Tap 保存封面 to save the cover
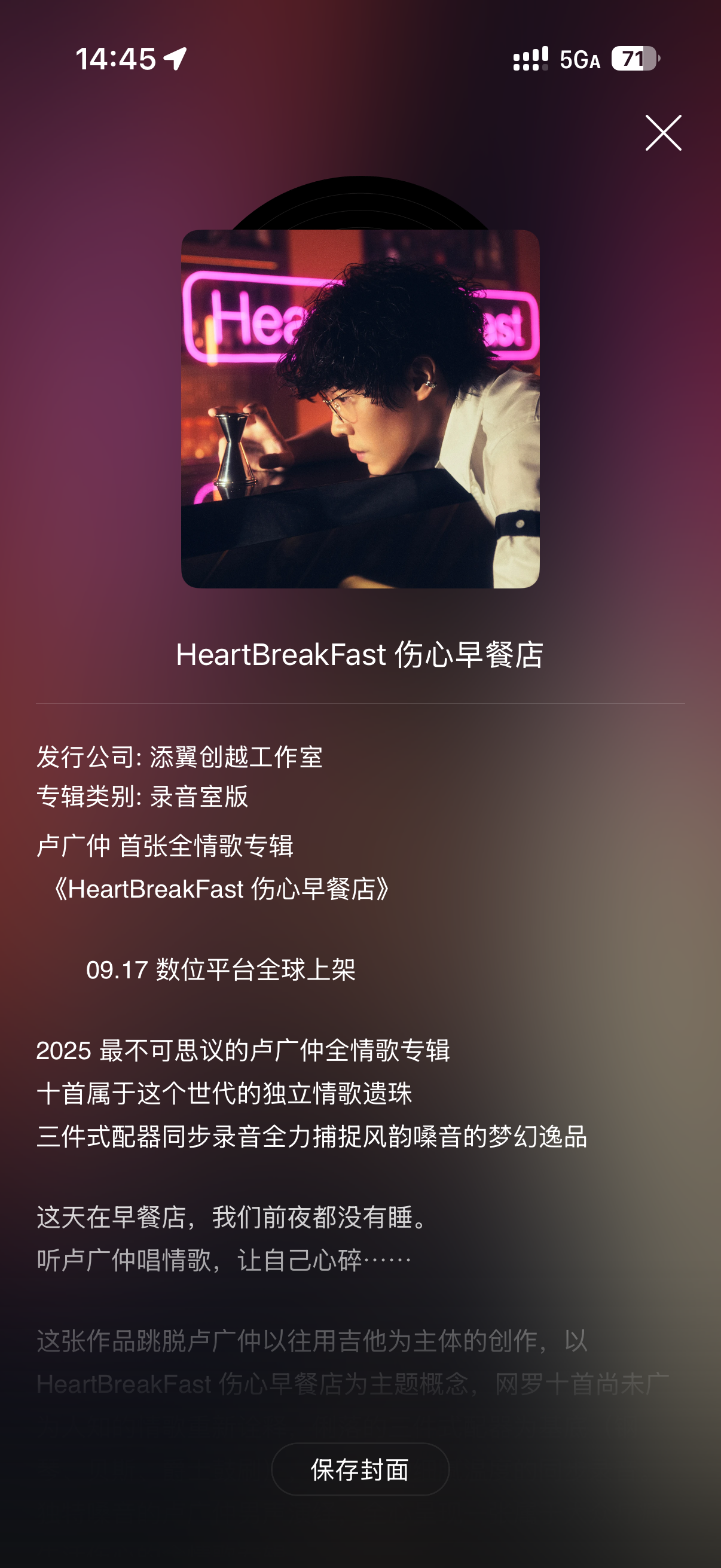 point(360,1469)
